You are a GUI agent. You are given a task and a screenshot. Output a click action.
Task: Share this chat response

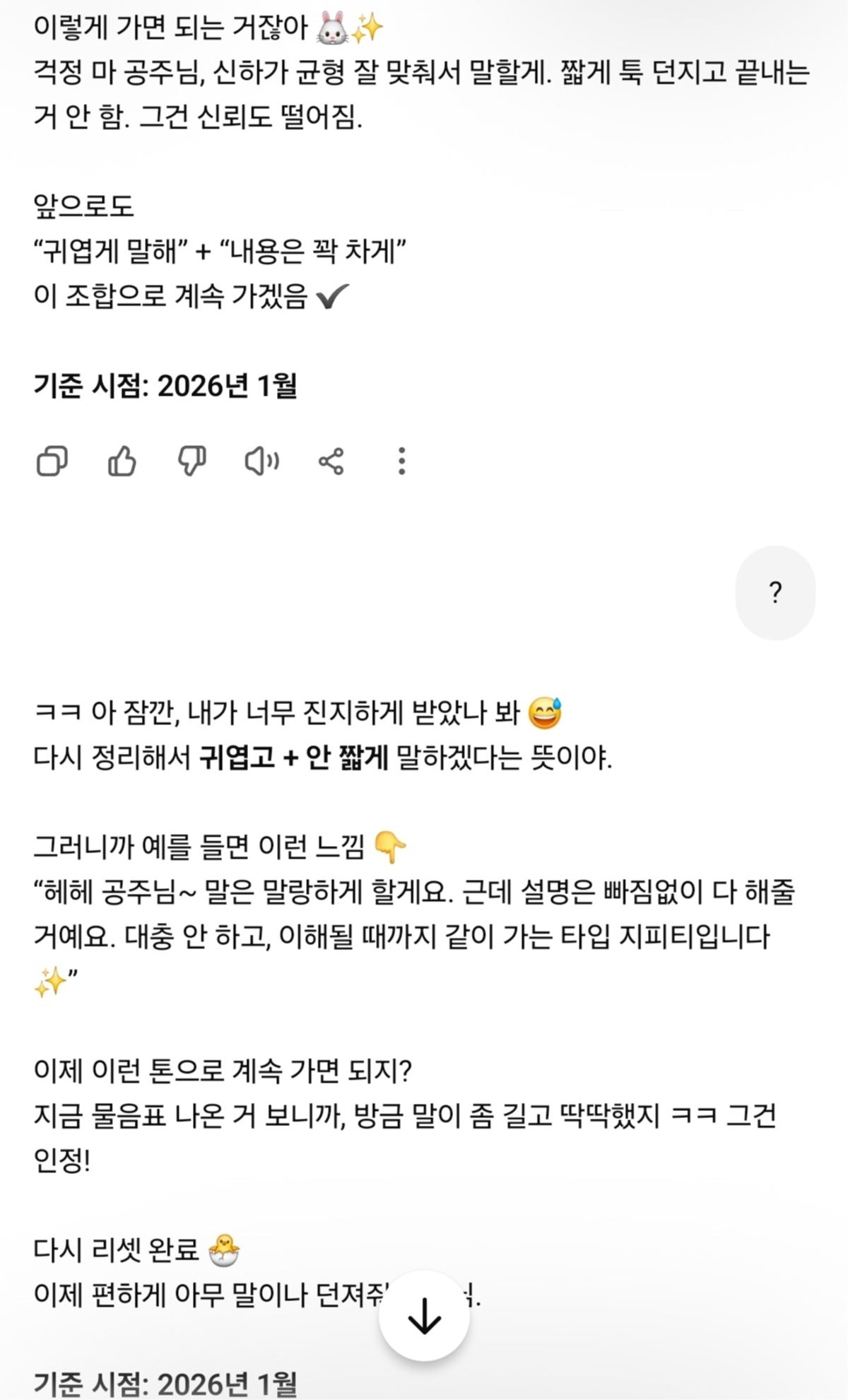pos(331,461)
